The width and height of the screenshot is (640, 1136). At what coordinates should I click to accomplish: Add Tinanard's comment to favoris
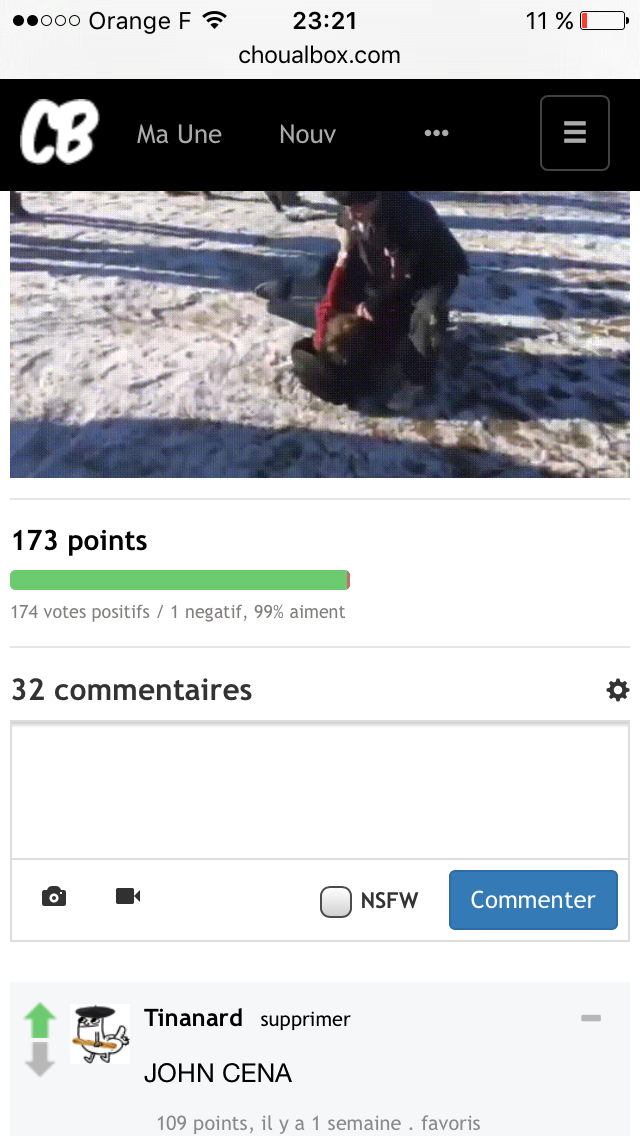tap(450, 1124)
